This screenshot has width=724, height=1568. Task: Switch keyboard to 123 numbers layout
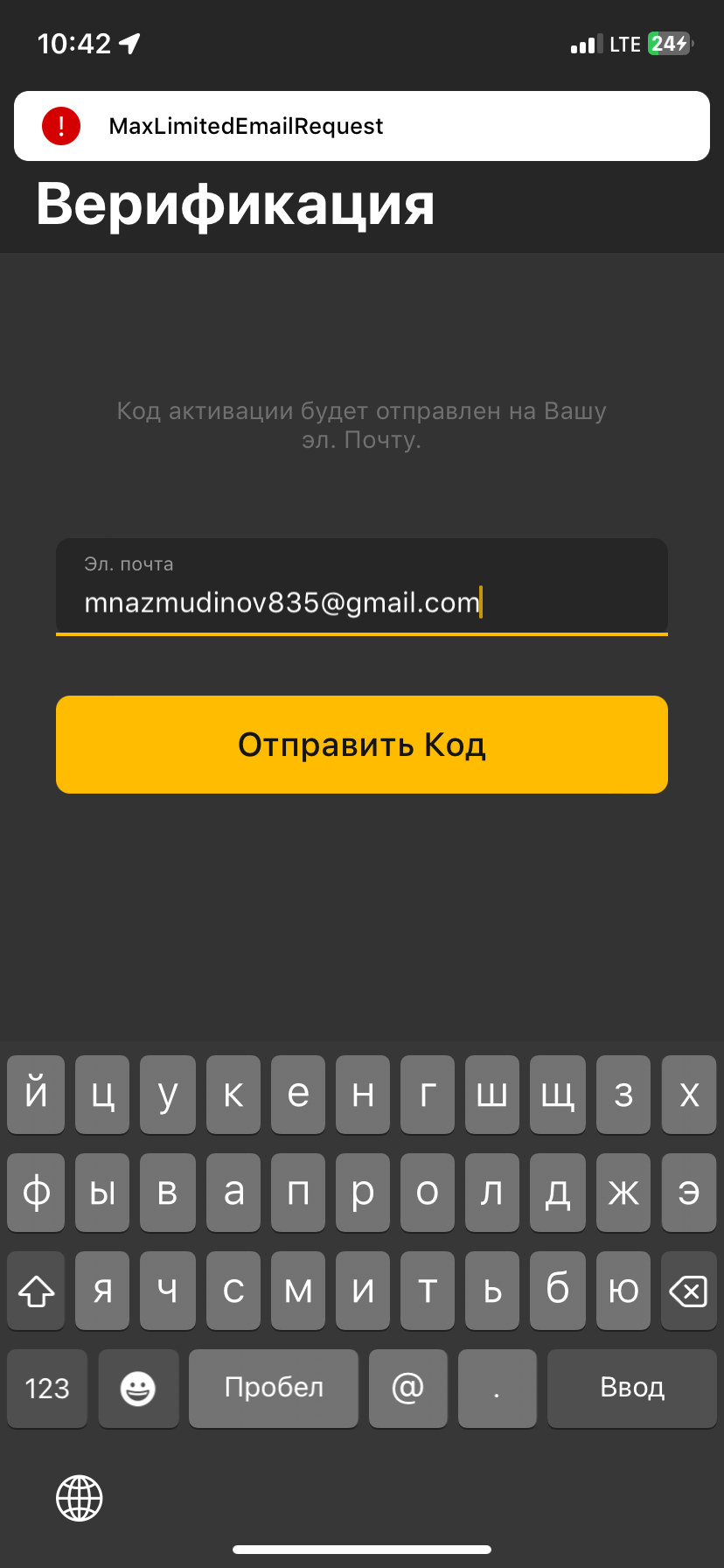coord(47,1388)
